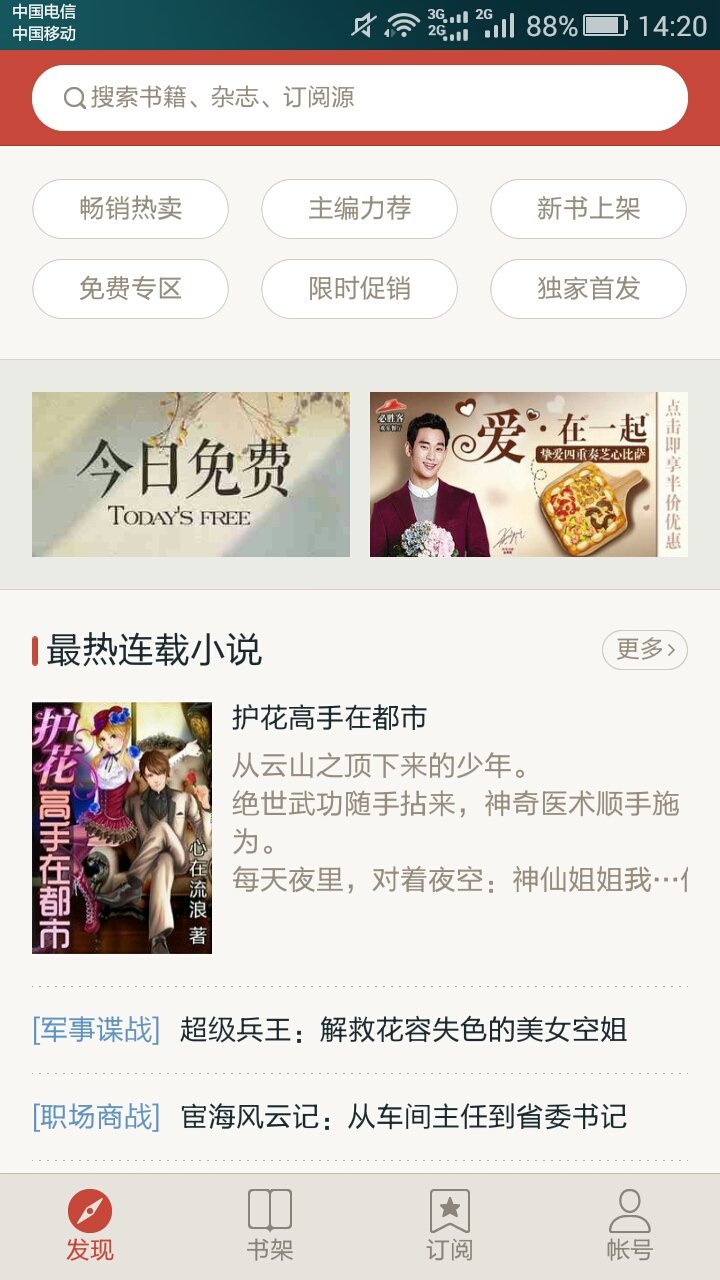Open the 今日免费 banner
720x1280 pixels.
tap(191, 474)
